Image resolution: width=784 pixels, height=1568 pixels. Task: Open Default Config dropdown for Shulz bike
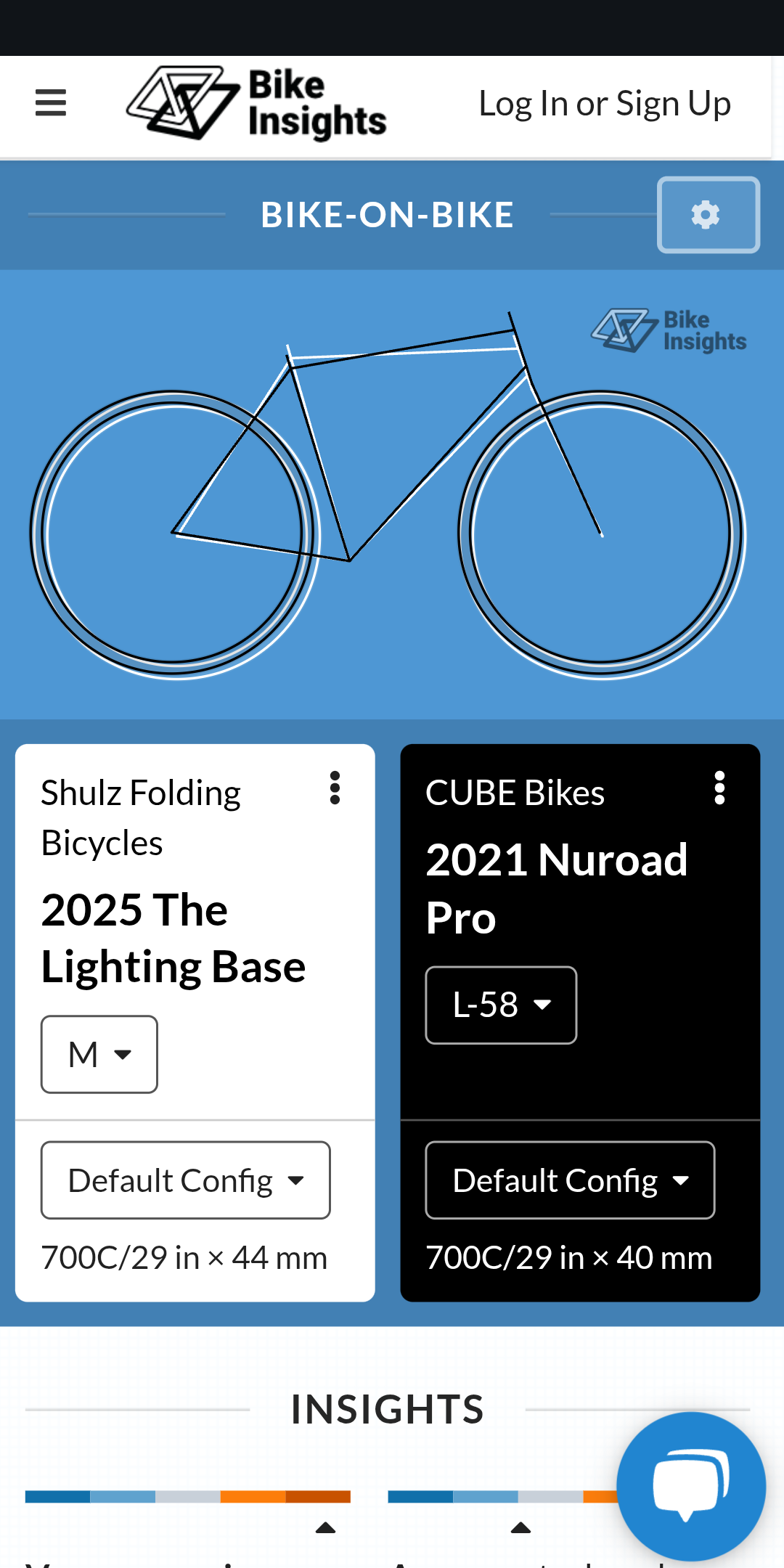(x=186, y=1180)
